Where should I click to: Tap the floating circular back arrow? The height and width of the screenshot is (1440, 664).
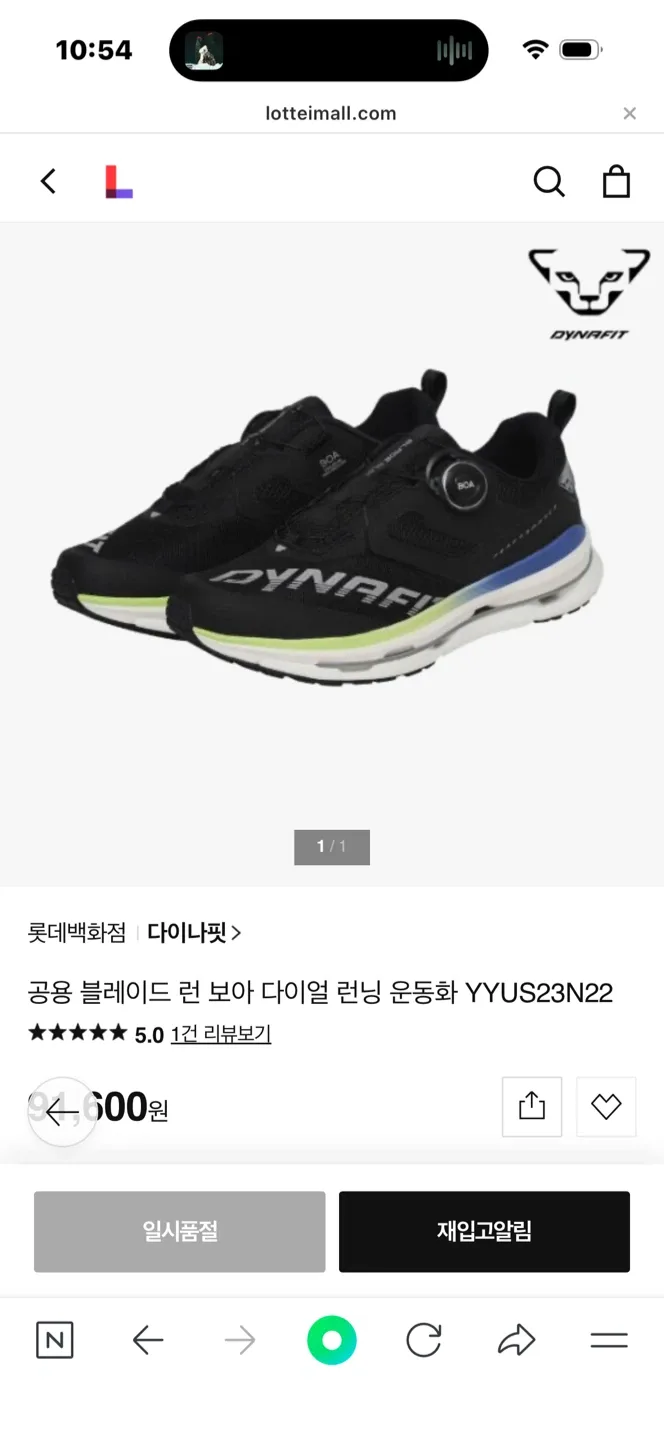(62, 1112)
